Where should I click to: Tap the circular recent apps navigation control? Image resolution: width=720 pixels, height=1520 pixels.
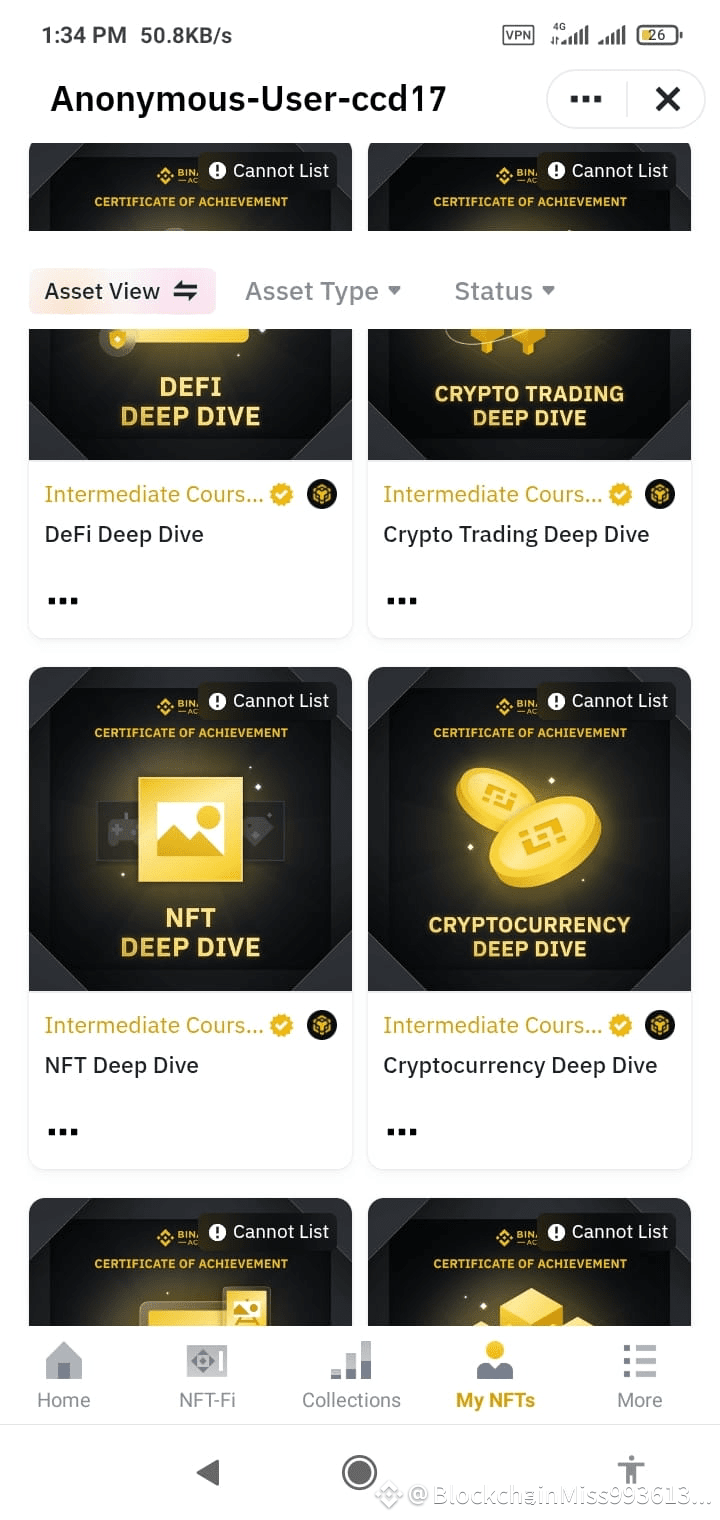[x=359, y=1472]
